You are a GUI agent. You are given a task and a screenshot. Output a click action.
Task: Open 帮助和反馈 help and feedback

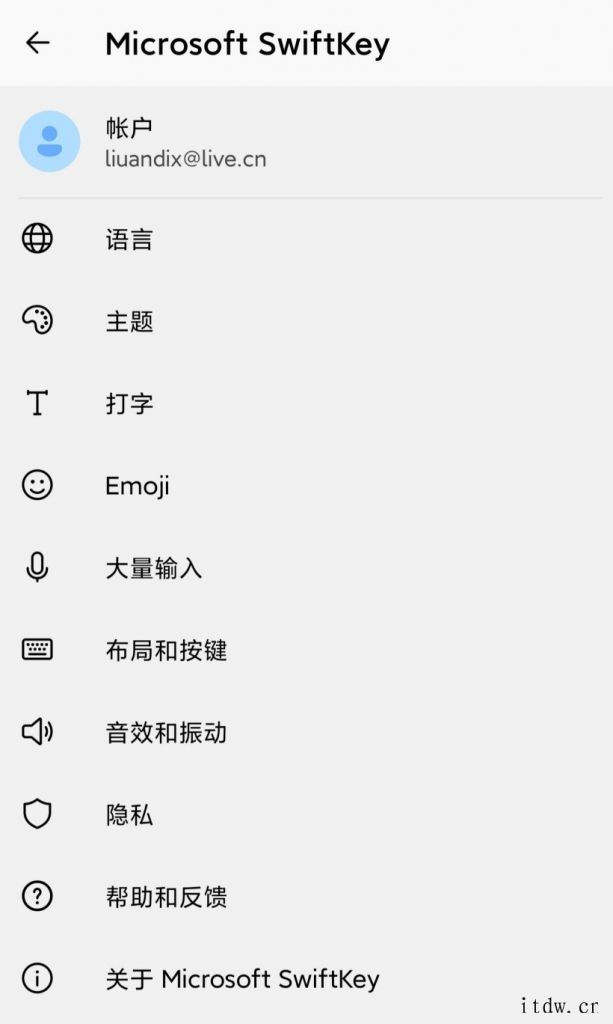pyautogui.click(x=306, y=897)
